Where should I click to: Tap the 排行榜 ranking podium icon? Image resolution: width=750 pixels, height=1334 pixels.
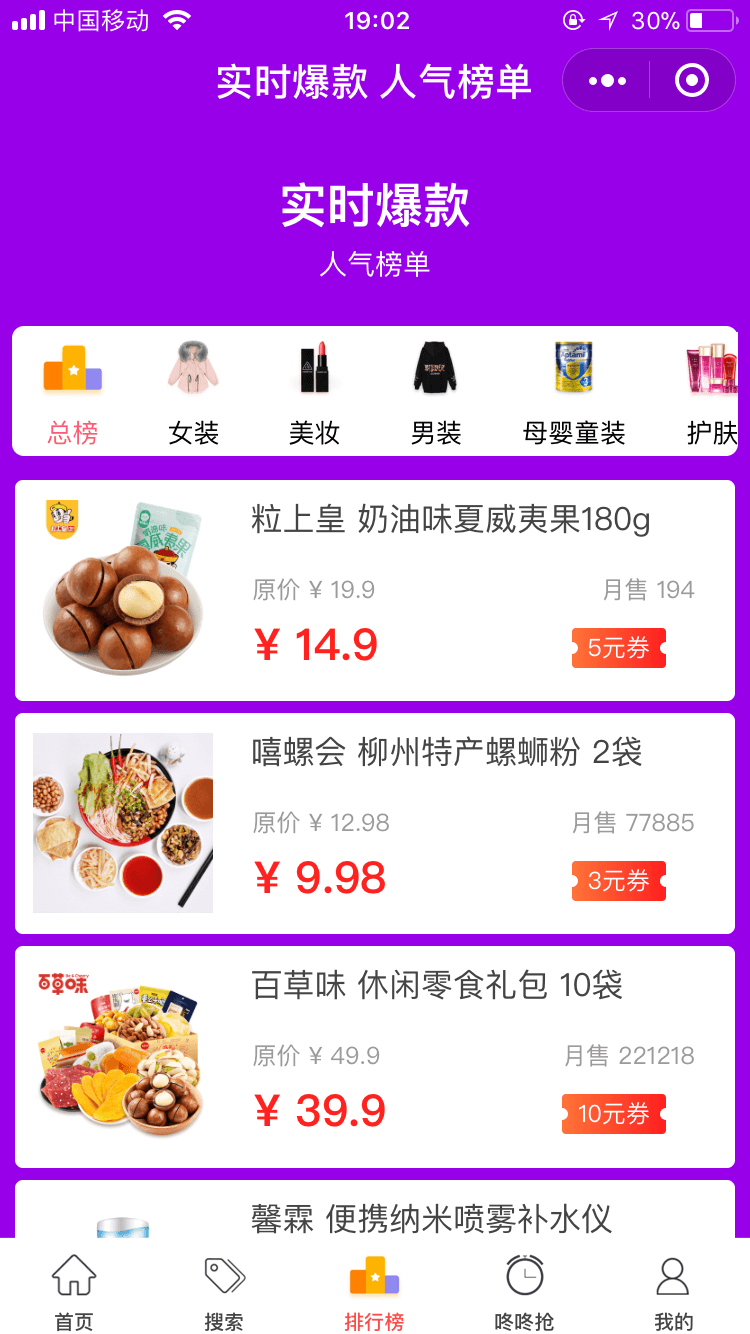tap(374, 1275)
